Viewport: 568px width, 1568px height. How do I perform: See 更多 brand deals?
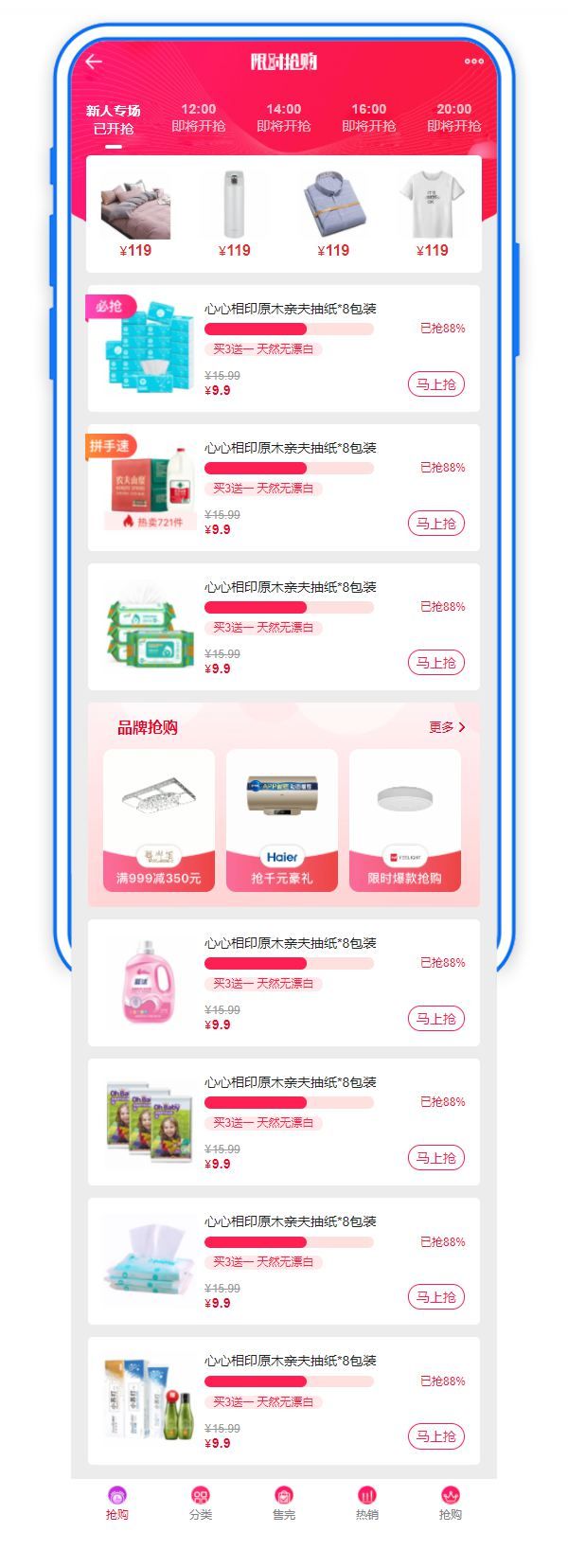point(447,727)
